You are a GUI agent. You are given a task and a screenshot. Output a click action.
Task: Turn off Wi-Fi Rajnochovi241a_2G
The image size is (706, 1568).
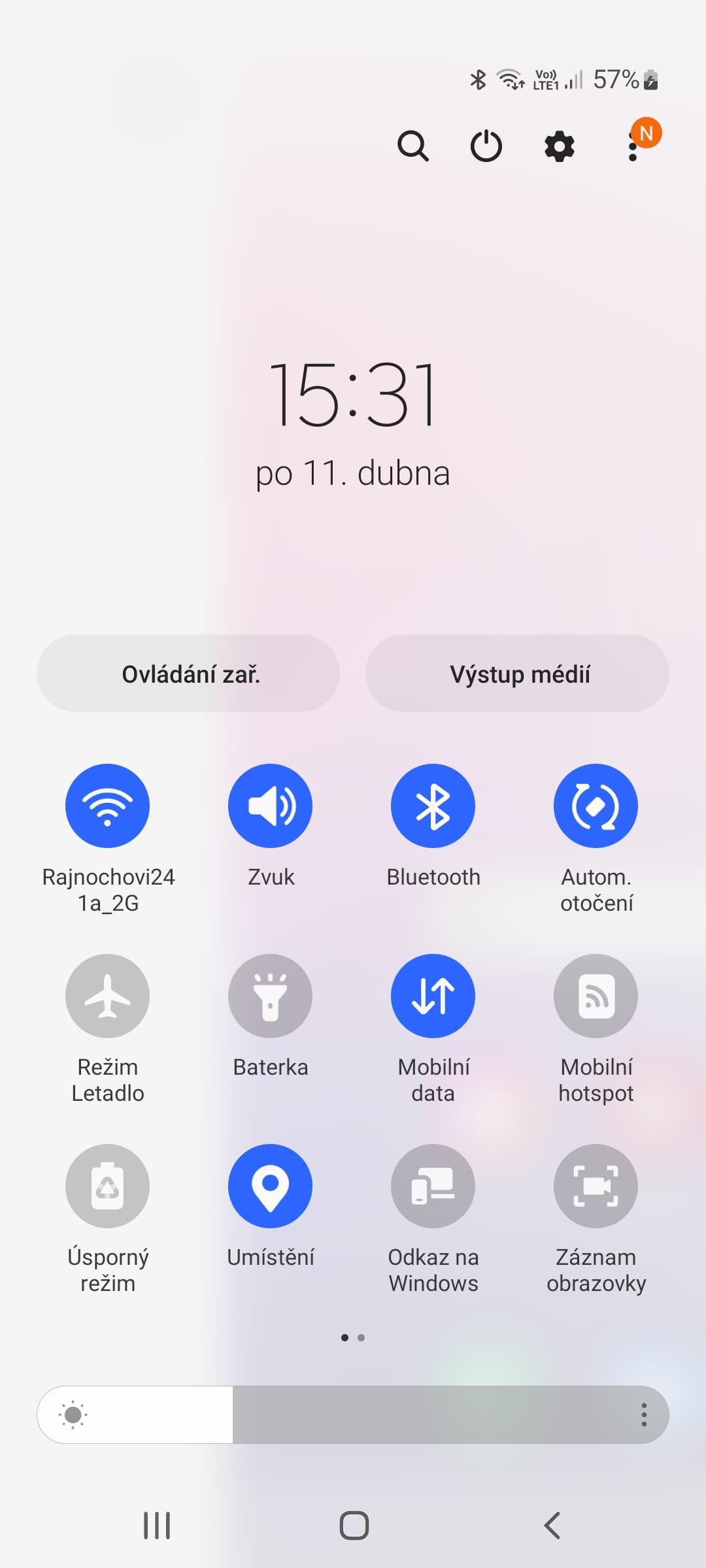point(107,806)
